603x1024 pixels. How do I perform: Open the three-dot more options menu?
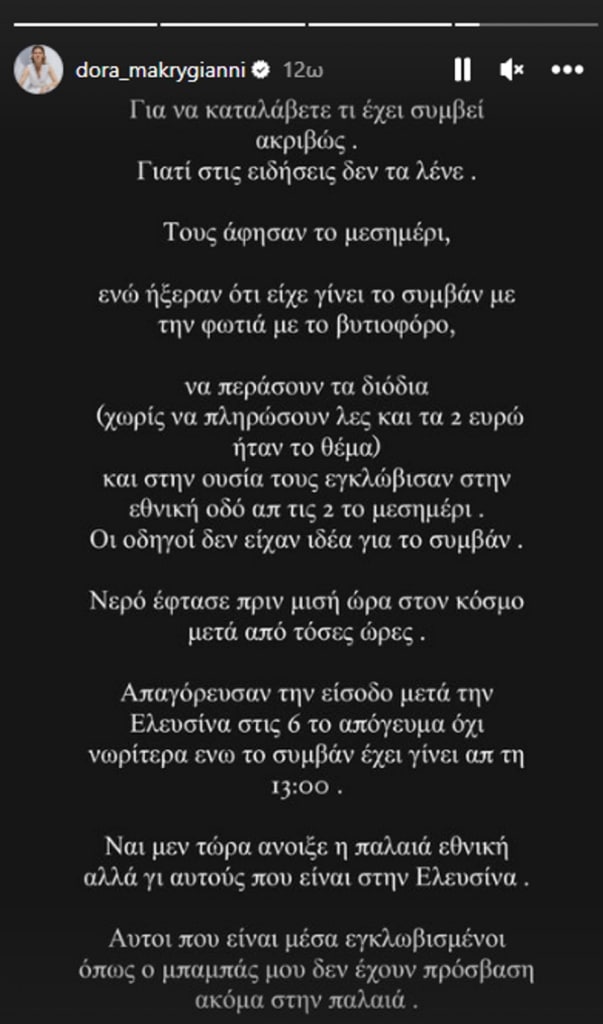point(567,69)
